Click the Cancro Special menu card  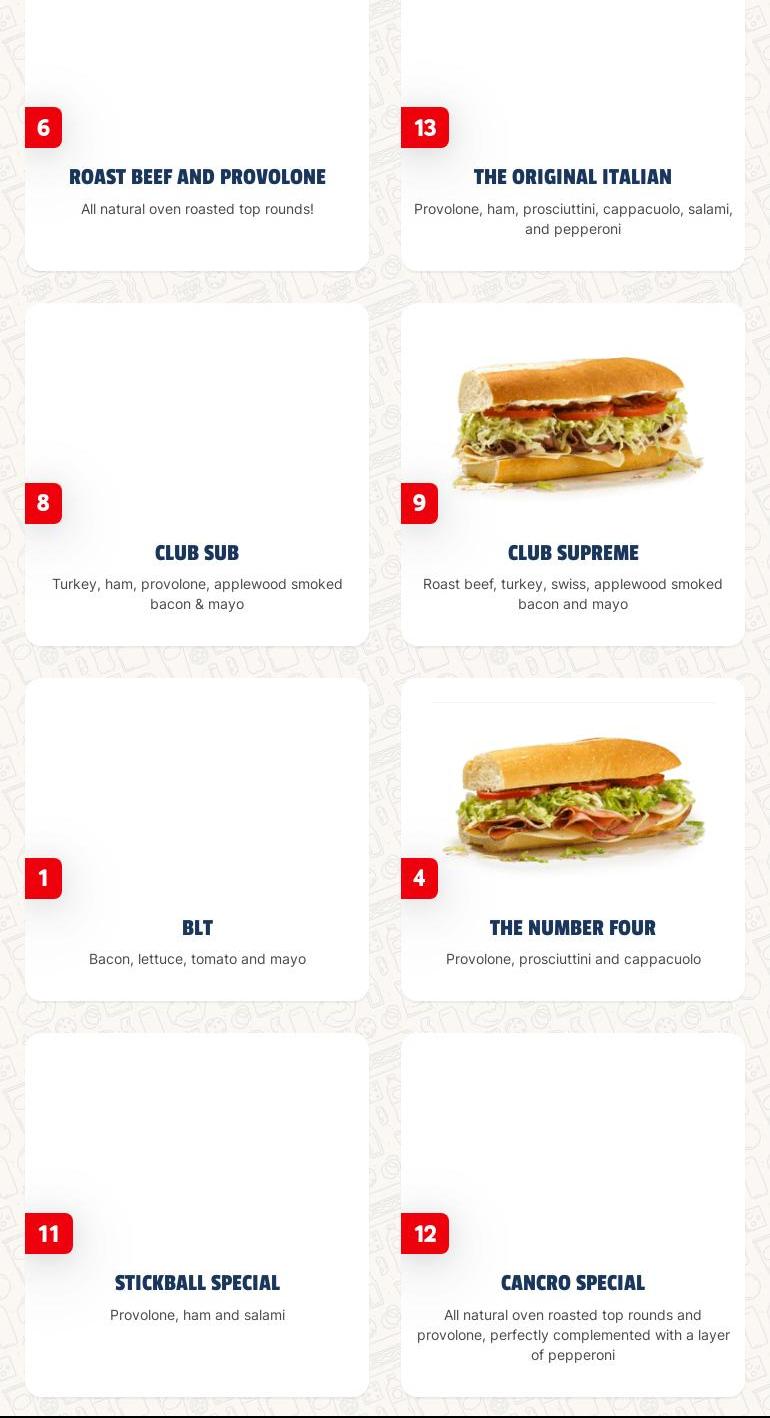click(573, 1213)
